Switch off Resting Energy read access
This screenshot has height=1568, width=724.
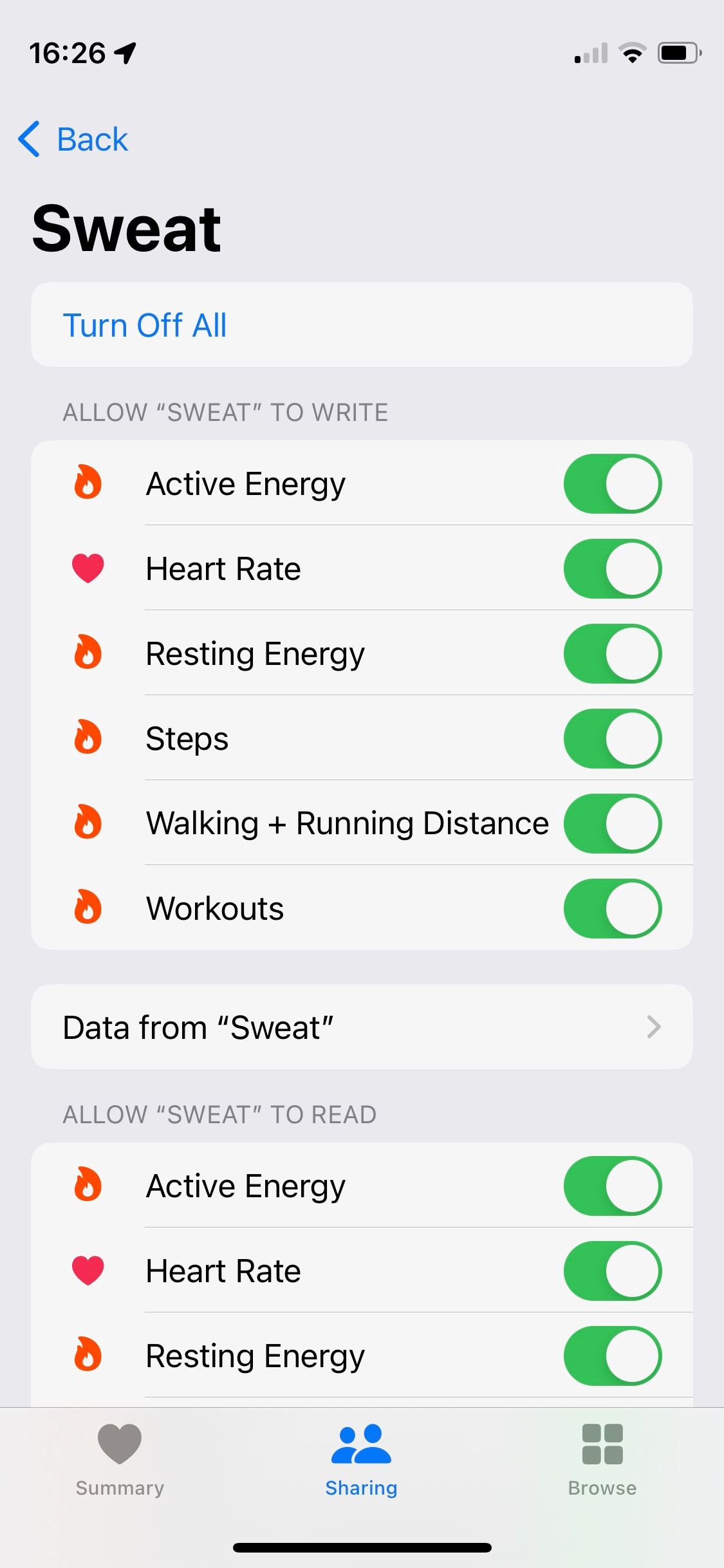click(x=612, y=1356)
